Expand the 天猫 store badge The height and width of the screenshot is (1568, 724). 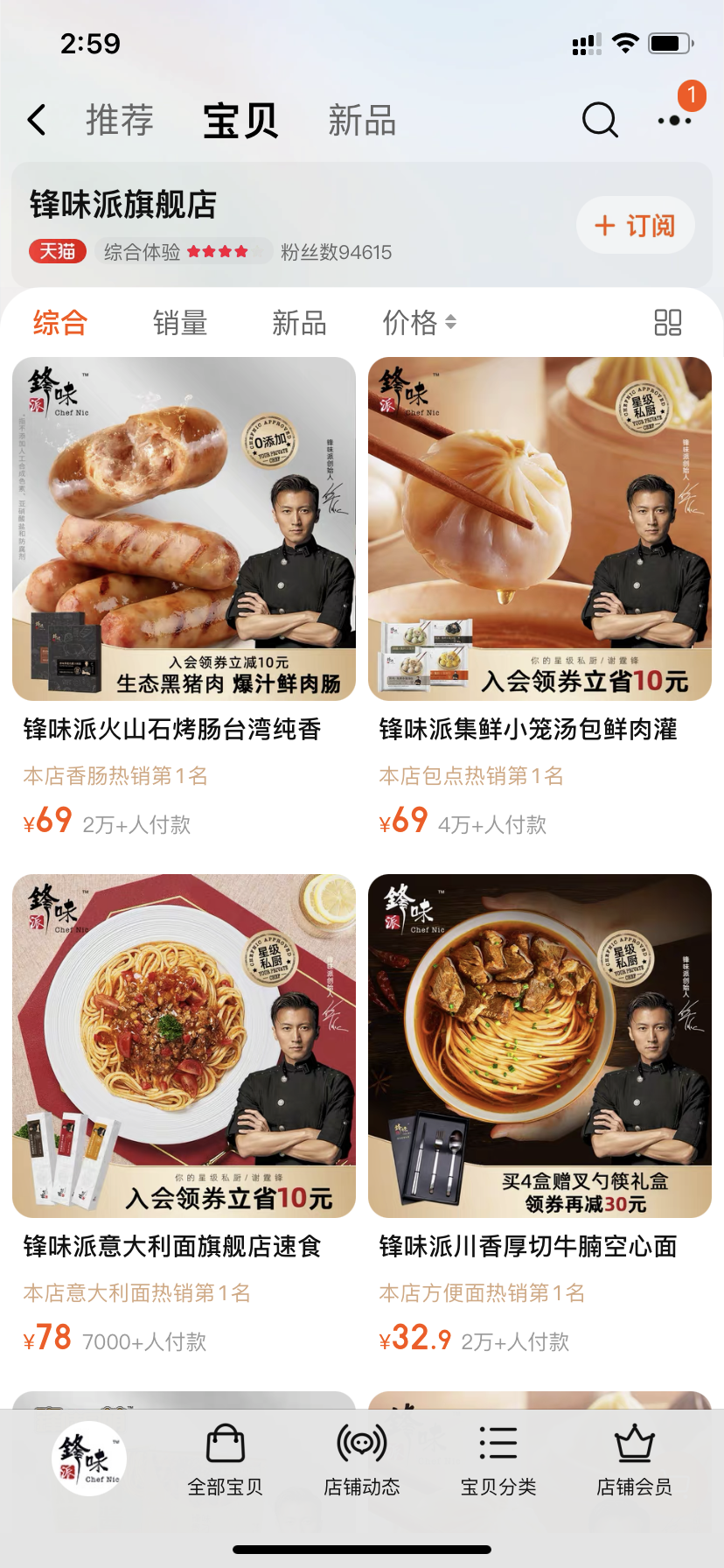point(56,252)
